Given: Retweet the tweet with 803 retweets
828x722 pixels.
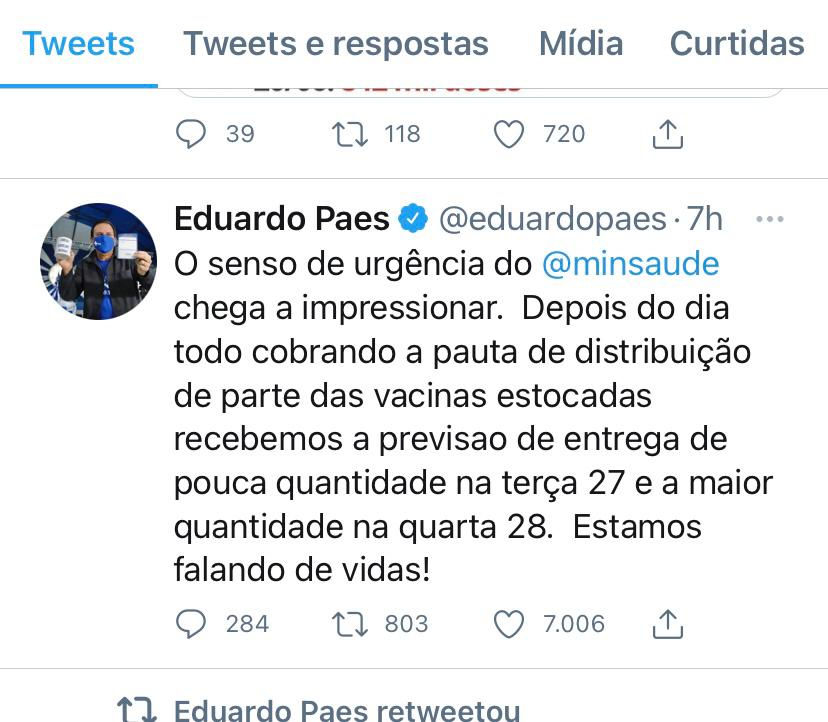Looking at the screenshot, I should pos(349,624).
